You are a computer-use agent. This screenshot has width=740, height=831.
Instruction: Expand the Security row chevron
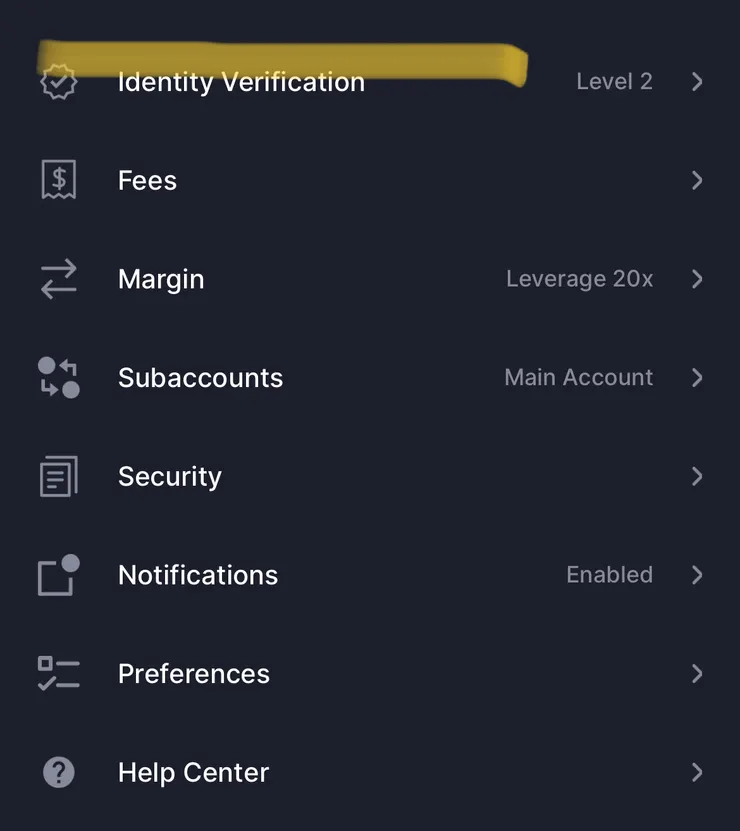pyautogui.click(x=697, y=477)
